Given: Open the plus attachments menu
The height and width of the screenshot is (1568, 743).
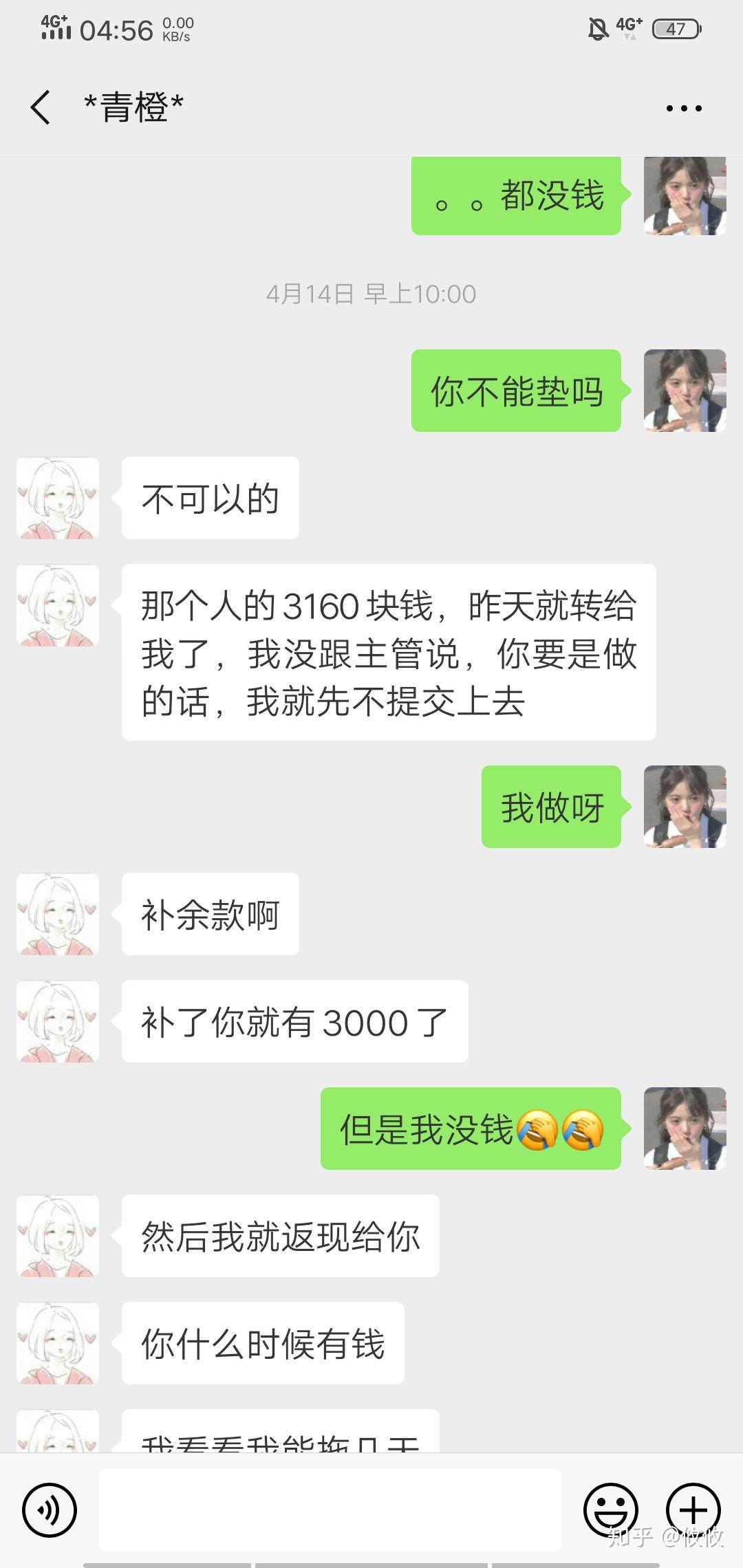Looking at the screenshot, I should click(693, 1510).
